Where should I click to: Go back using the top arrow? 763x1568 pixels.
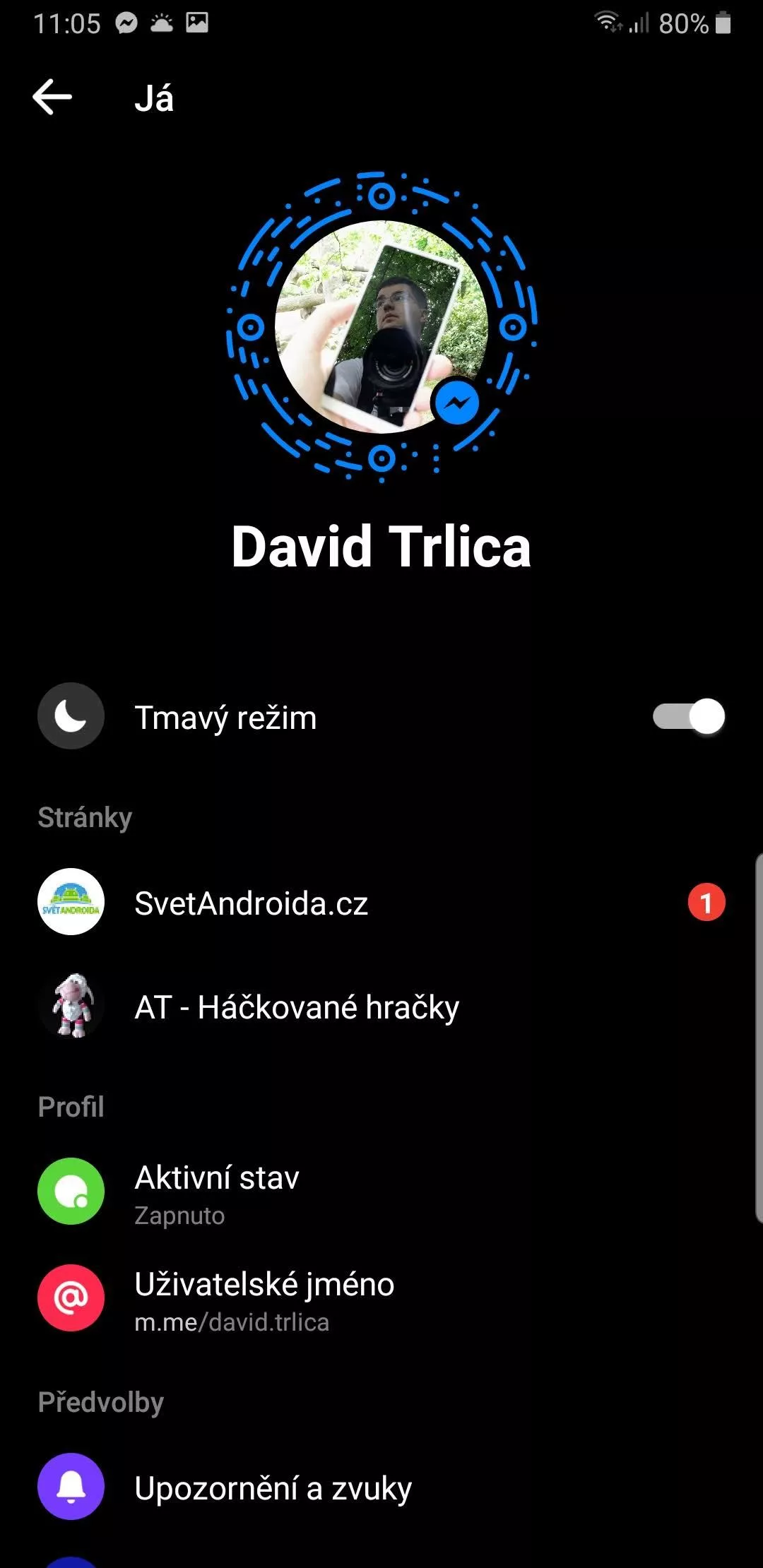[x=53, y=97]
